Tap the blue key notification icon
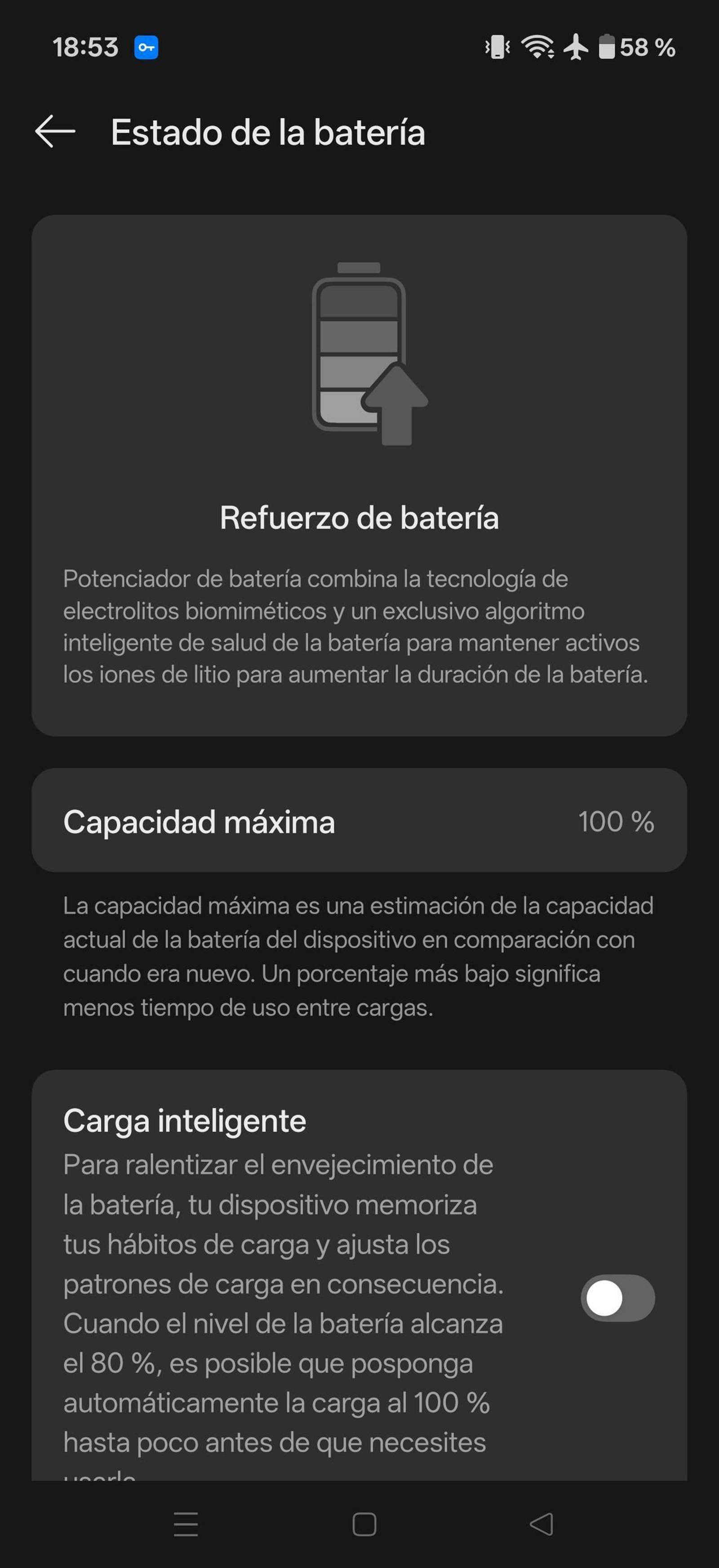 coord(146,47)
